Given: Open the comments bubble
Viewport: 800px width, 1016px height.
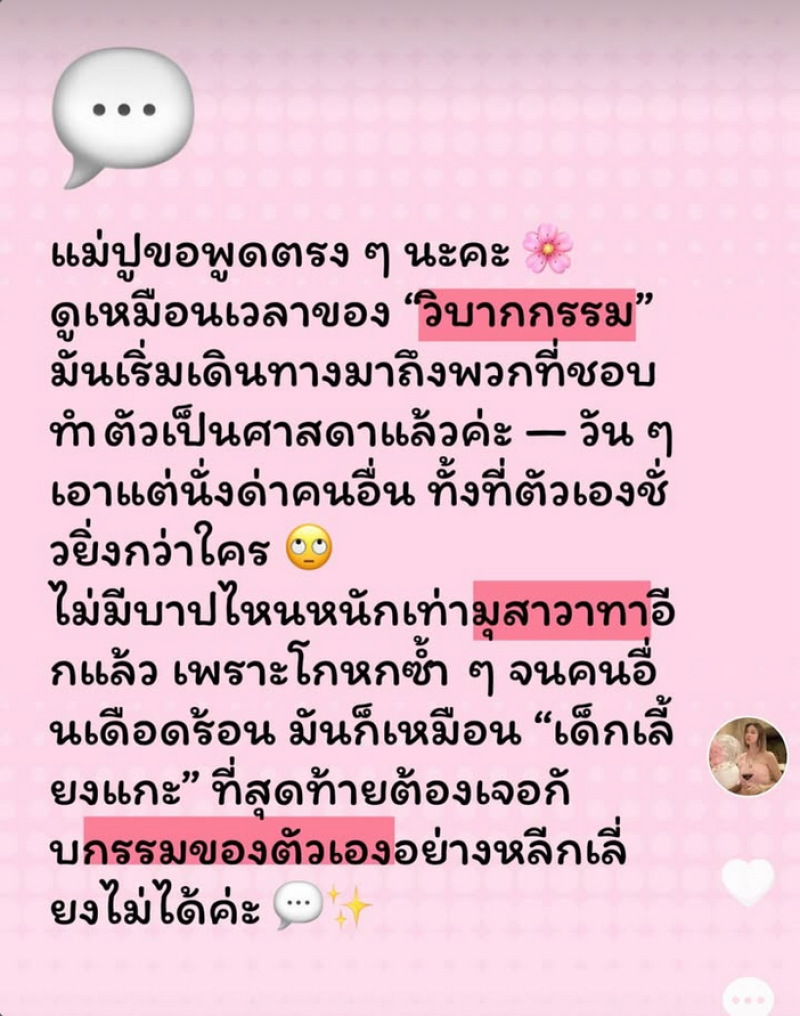Looking at the screenshot, I should pos(748,997).
